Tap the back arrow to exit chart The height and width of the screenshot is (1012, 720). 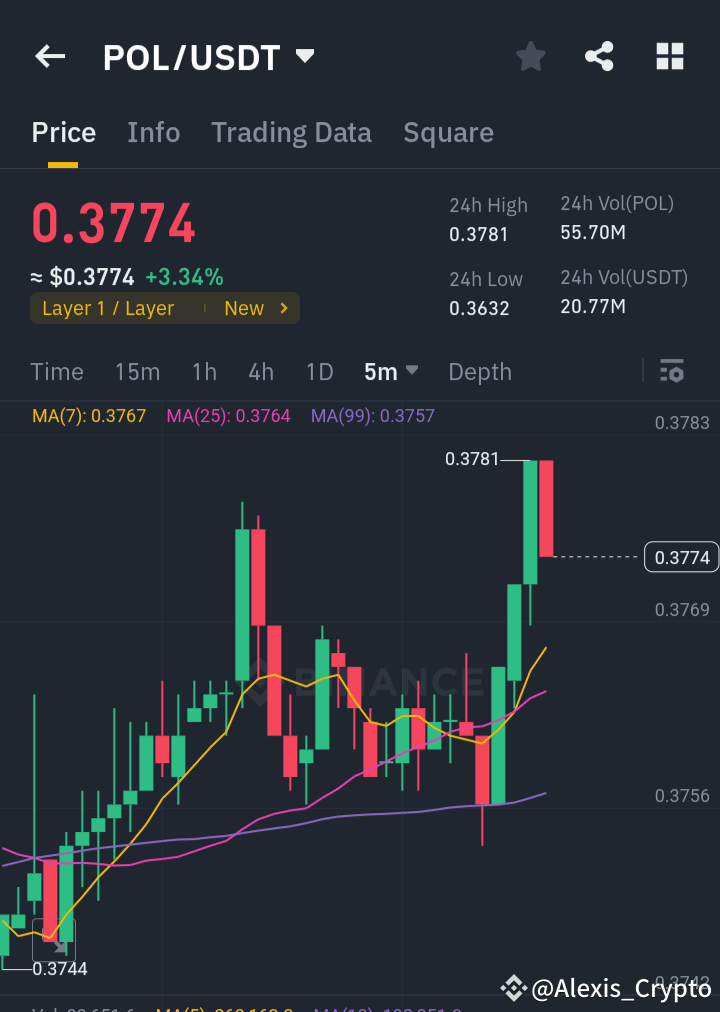tap(49, 56)
